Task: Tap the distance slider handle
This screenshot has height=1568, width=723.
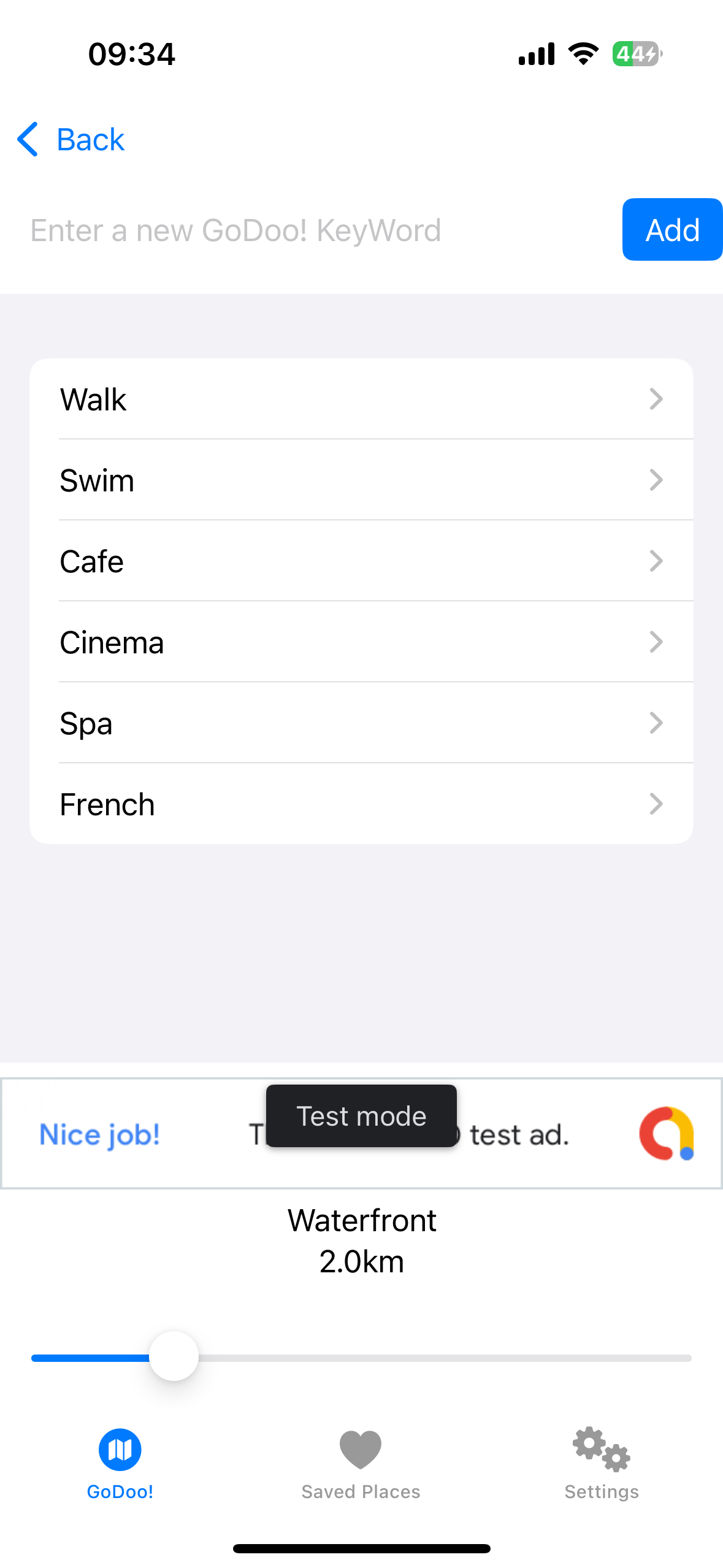Action: [174, 1356]
